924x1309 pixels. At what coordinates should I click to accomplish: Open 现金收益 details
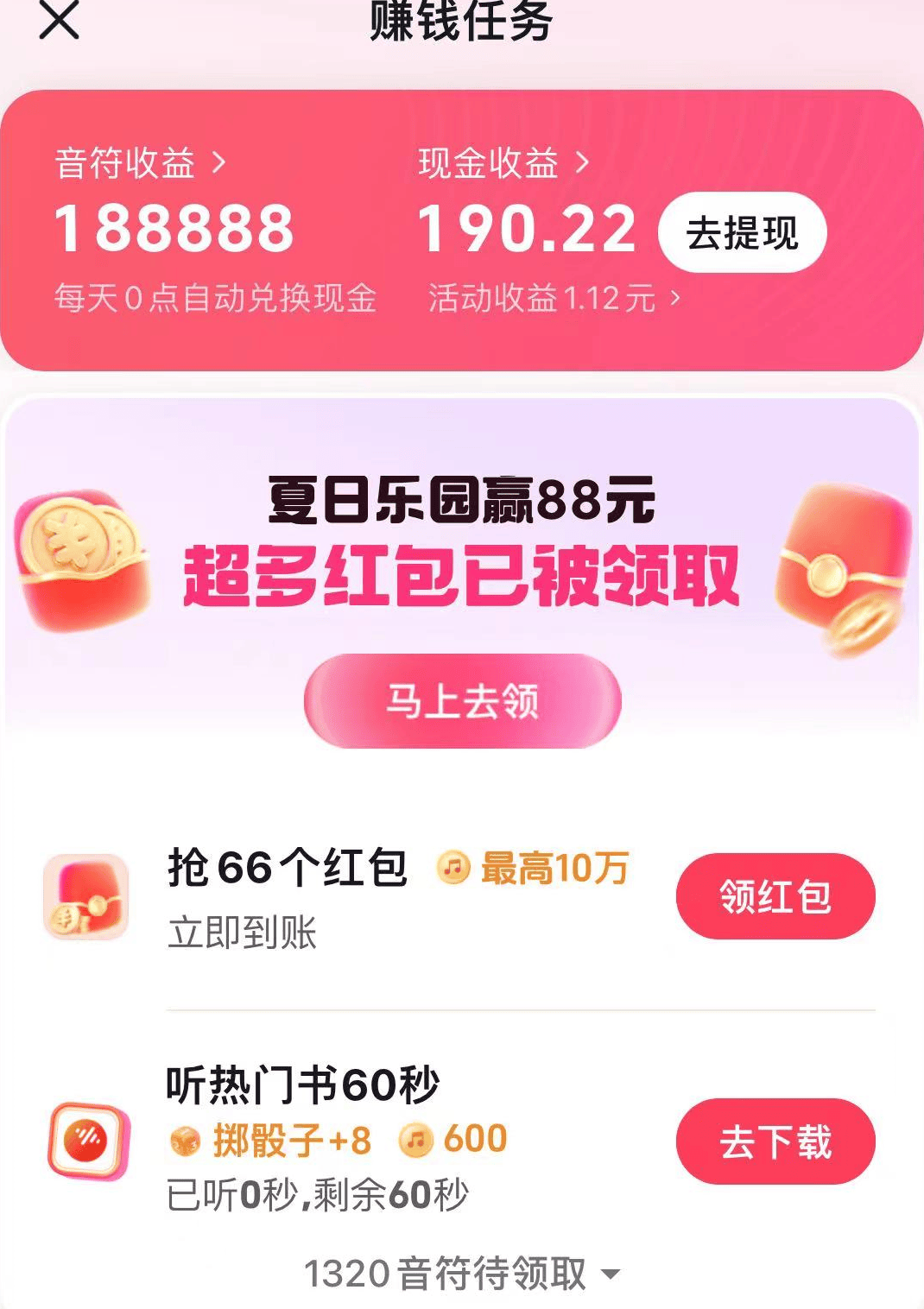[x=503, y=163]
